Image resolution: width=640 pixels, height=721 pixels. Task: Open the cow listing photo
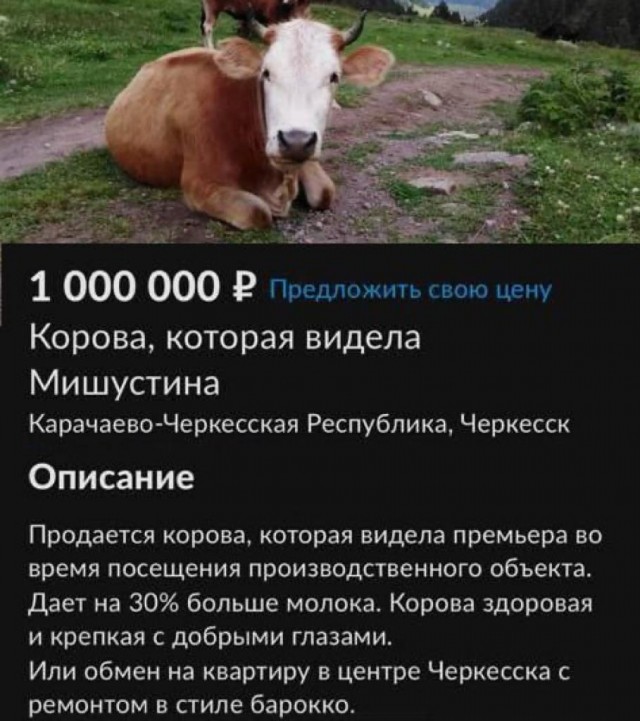(x=320, y=120)
